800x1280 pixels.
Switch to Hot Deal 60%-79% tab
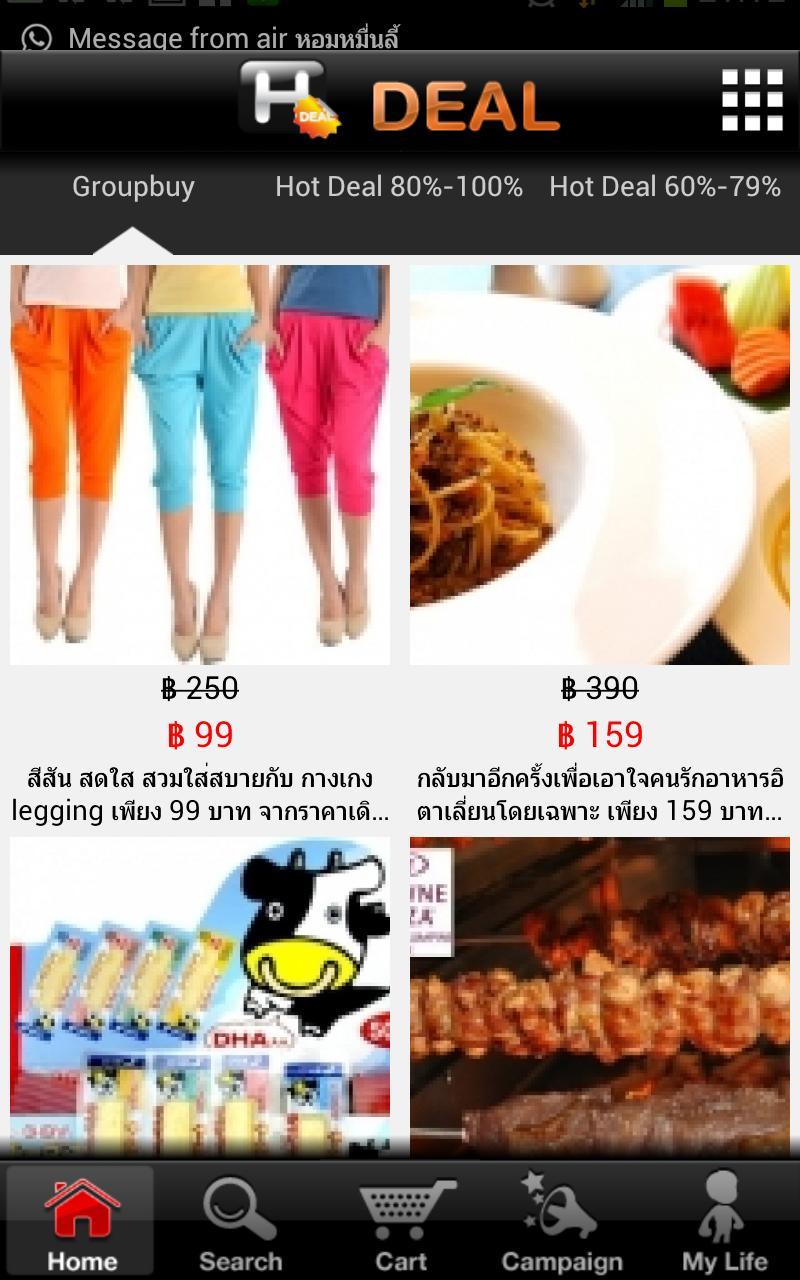click(x=665, y=187)
